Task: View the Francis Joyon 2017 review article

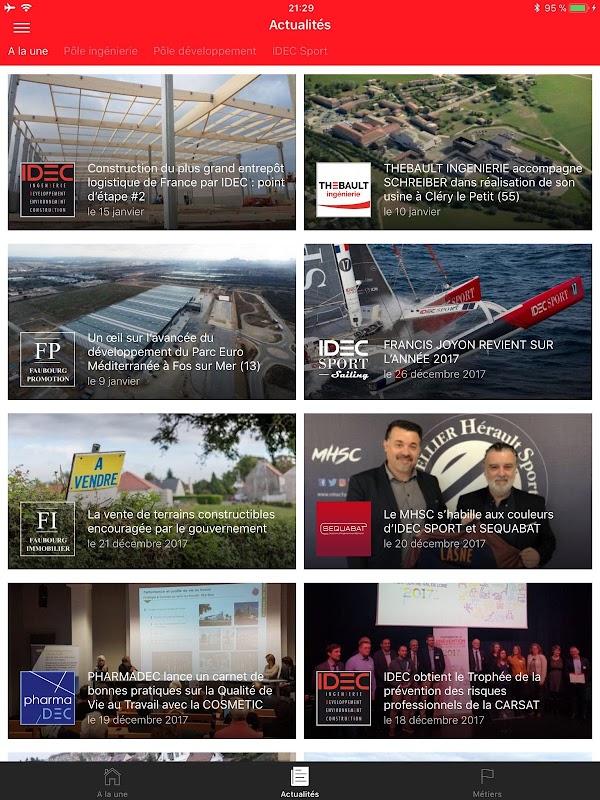Action: point(448,322)
